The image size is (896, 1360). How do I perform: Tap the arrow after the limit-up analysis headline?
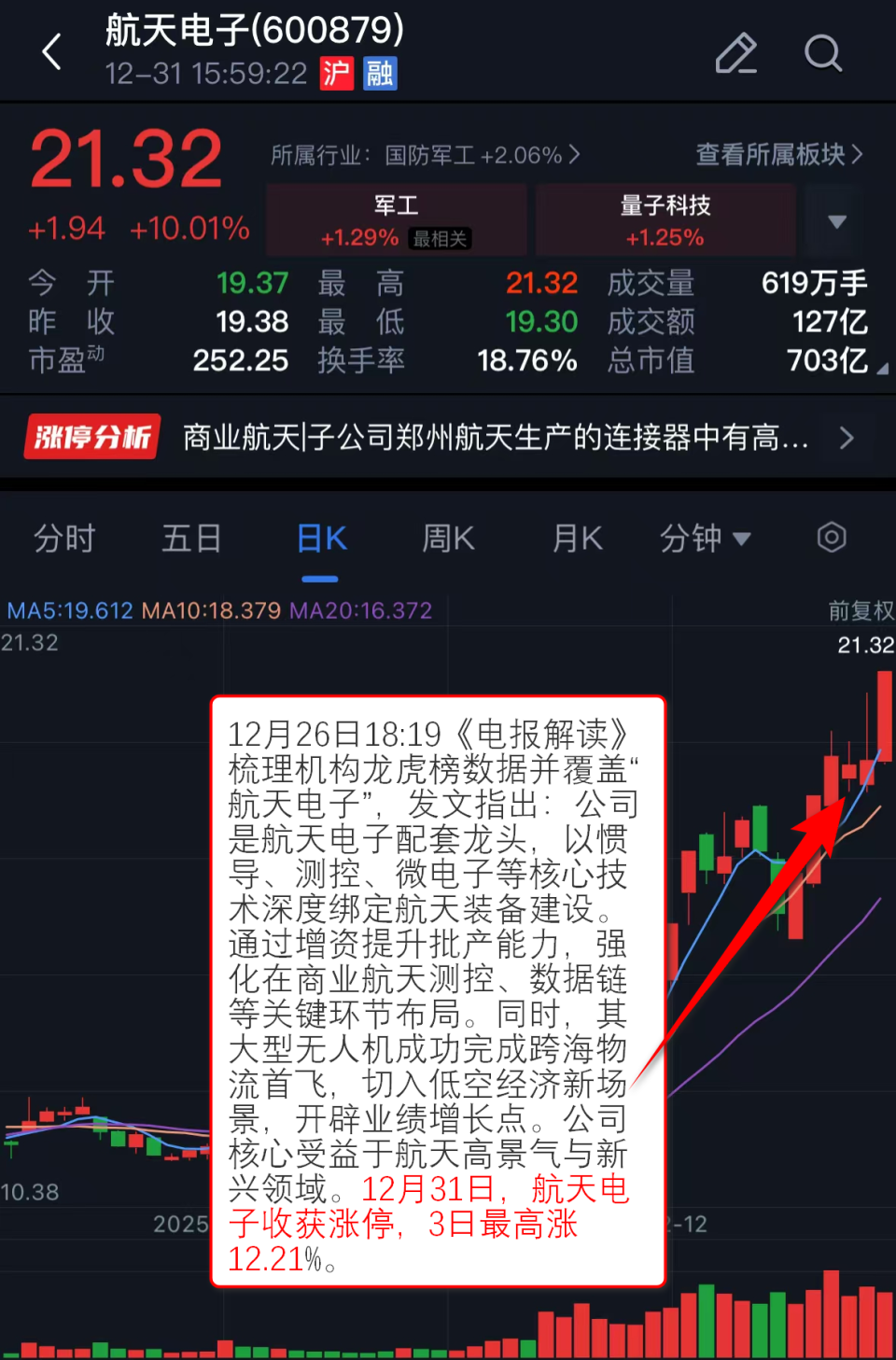coord(847,437)
